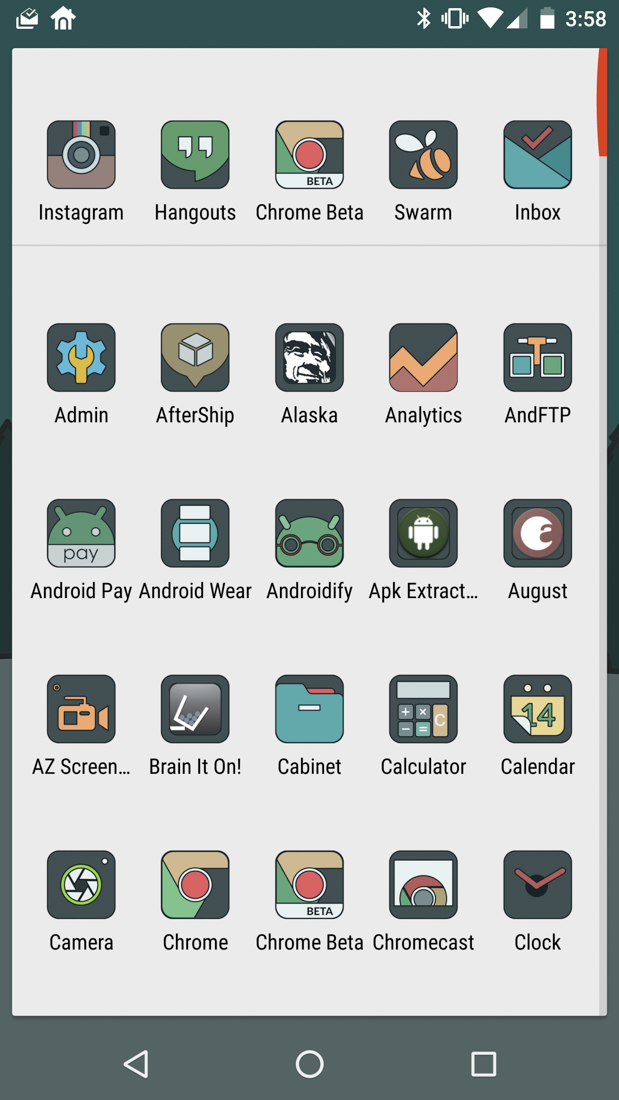The width and height of the screenshot is (619, 1100).
Task: Go to the home screen
Action: click(309, 1064)
